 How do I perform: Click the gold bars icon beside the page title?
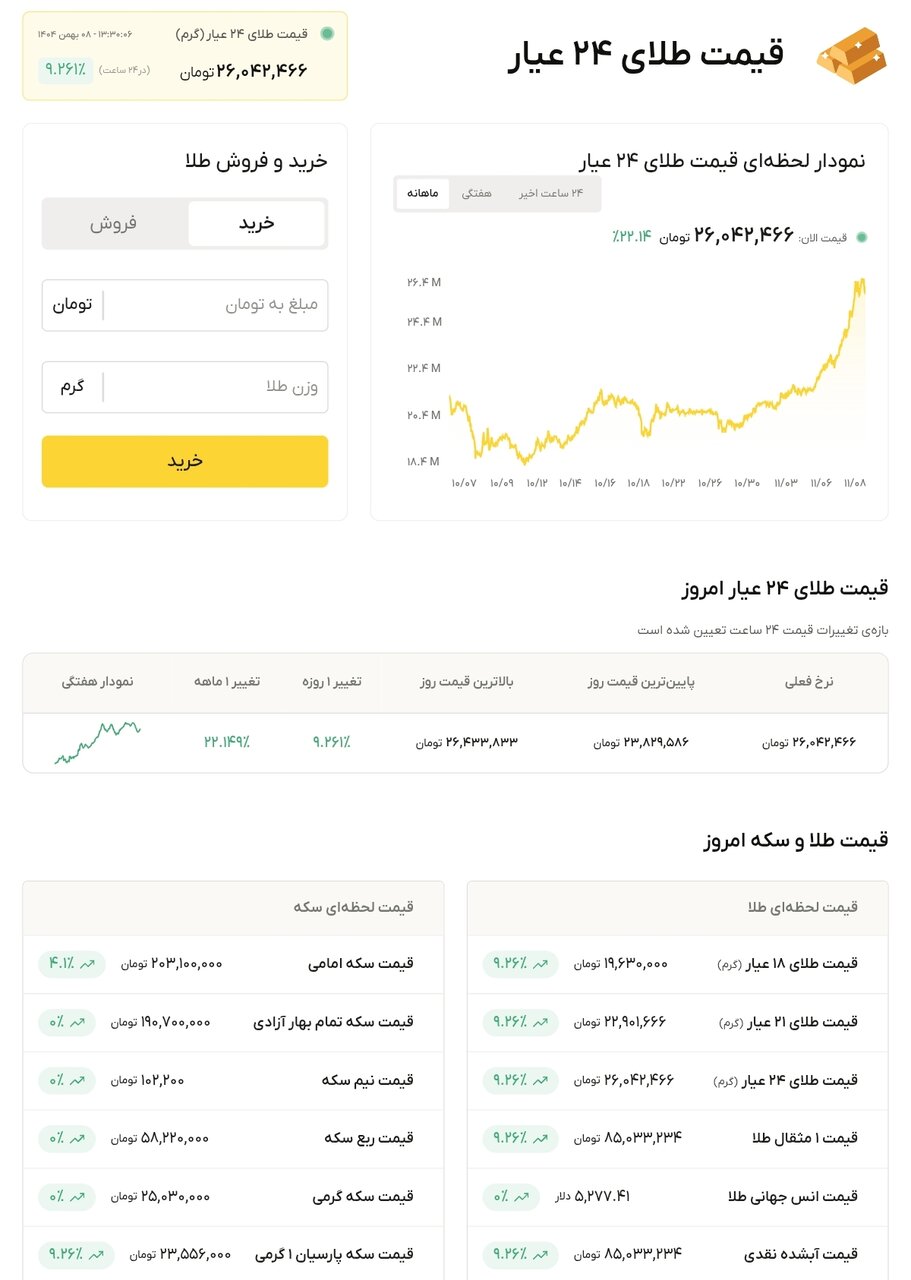tap(851, 57)
